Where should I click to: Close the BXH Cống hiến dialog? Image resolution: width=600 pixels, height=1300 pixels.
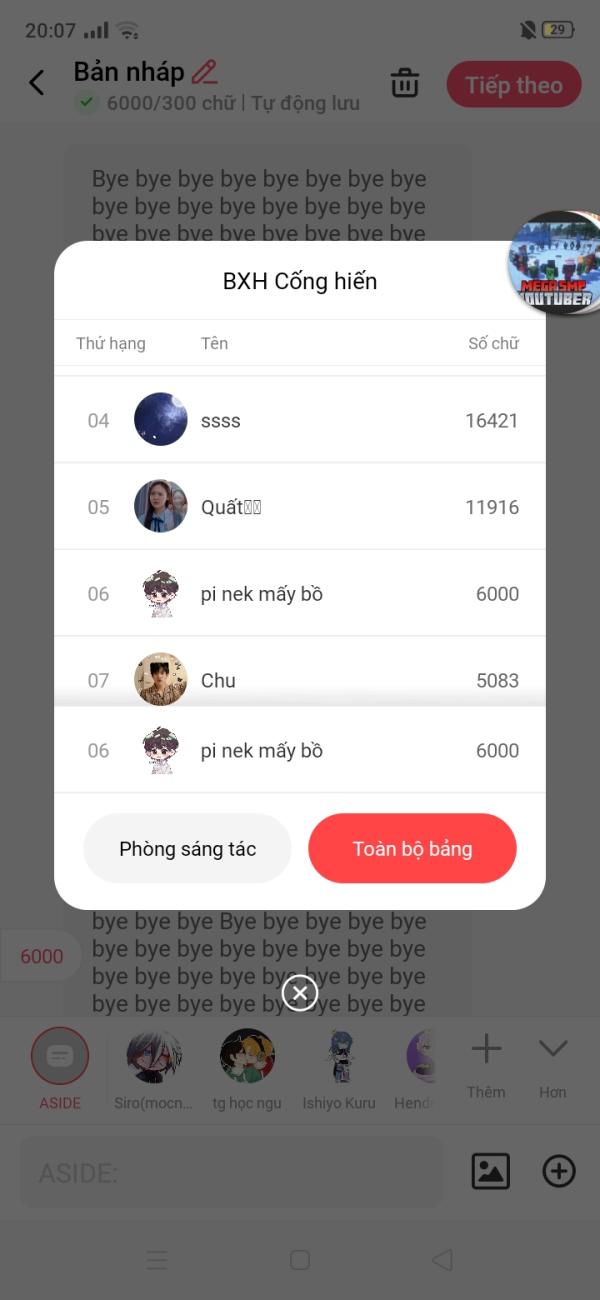[x=300, y=993]
